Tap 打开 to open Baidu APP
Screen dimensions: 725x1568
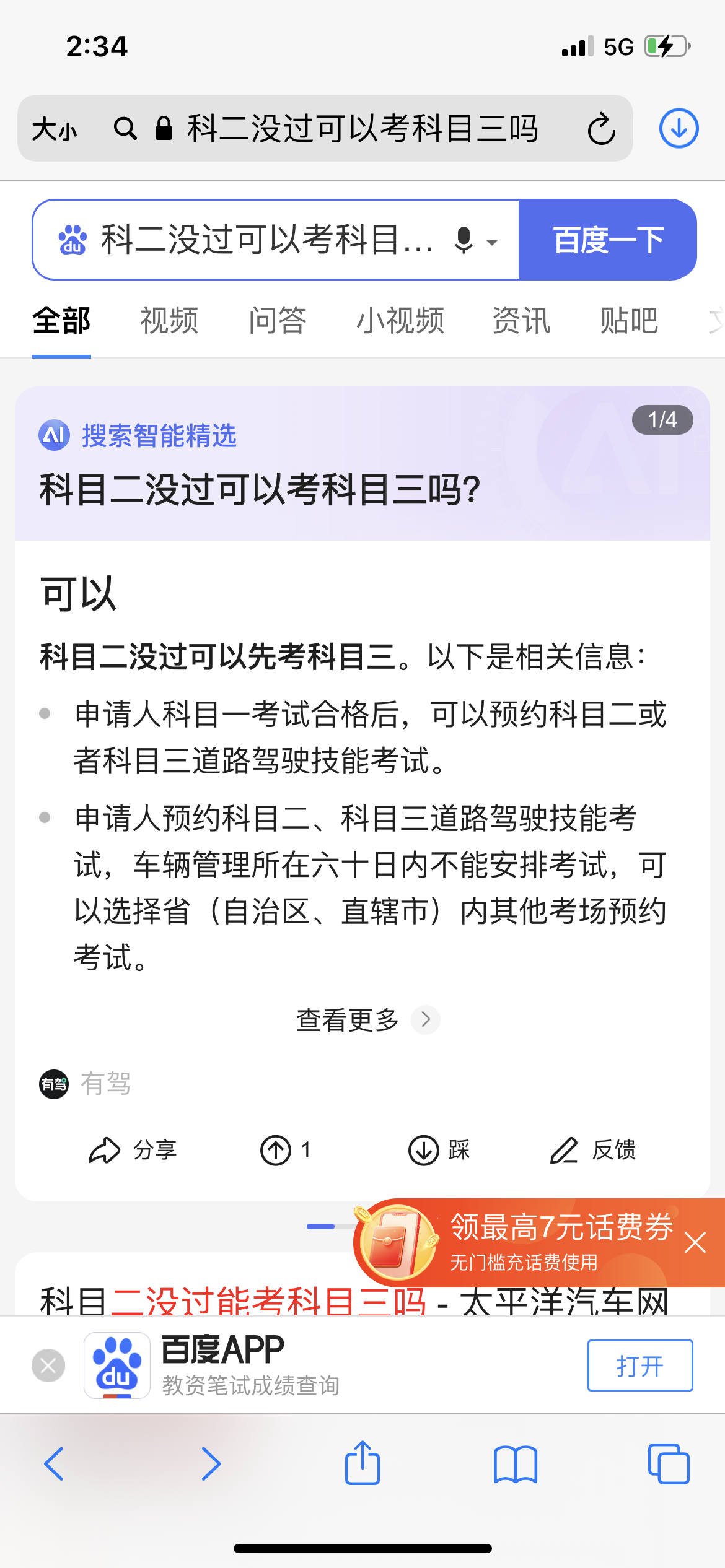(x=640, y=1365)
